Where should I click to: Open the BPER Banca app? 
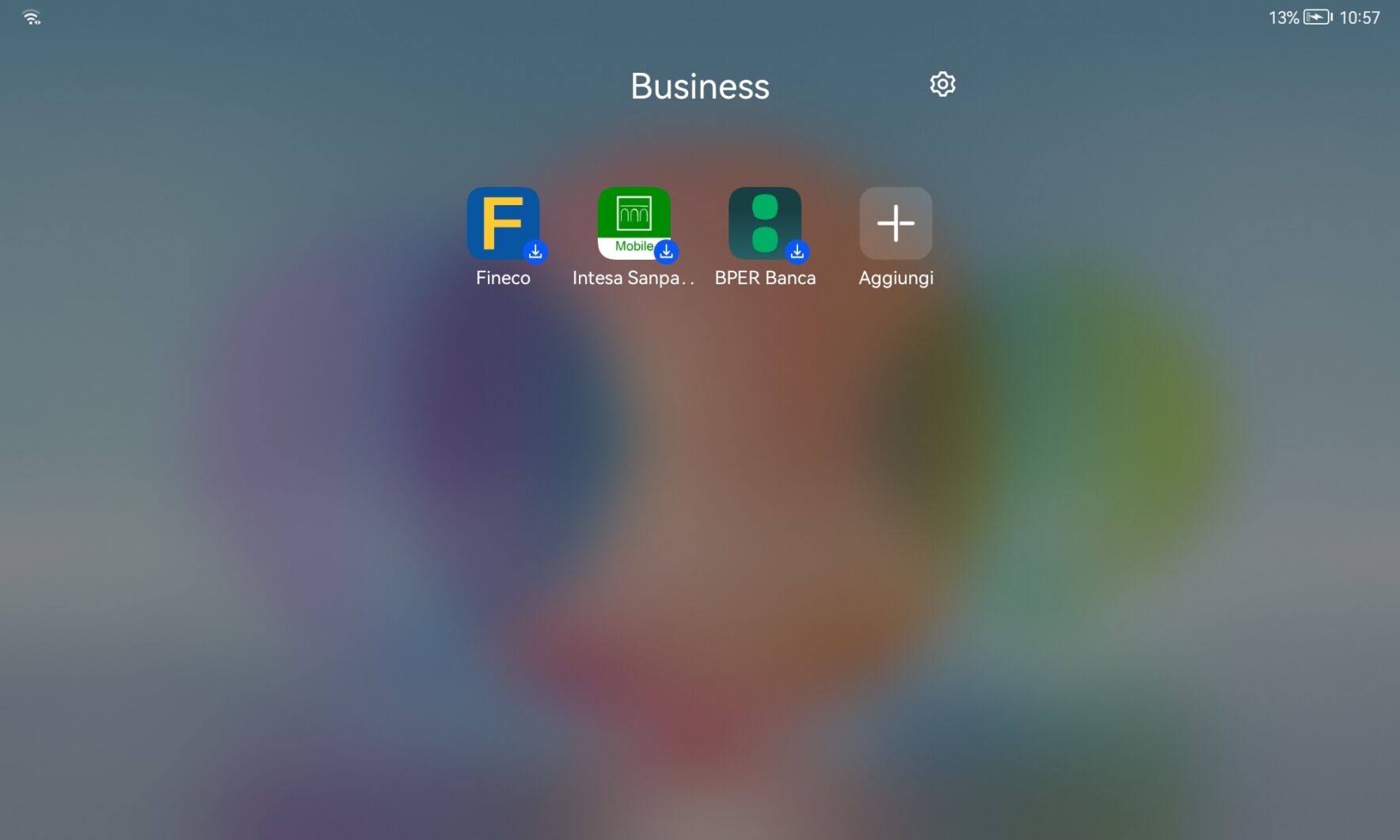[x=764, y=223]
